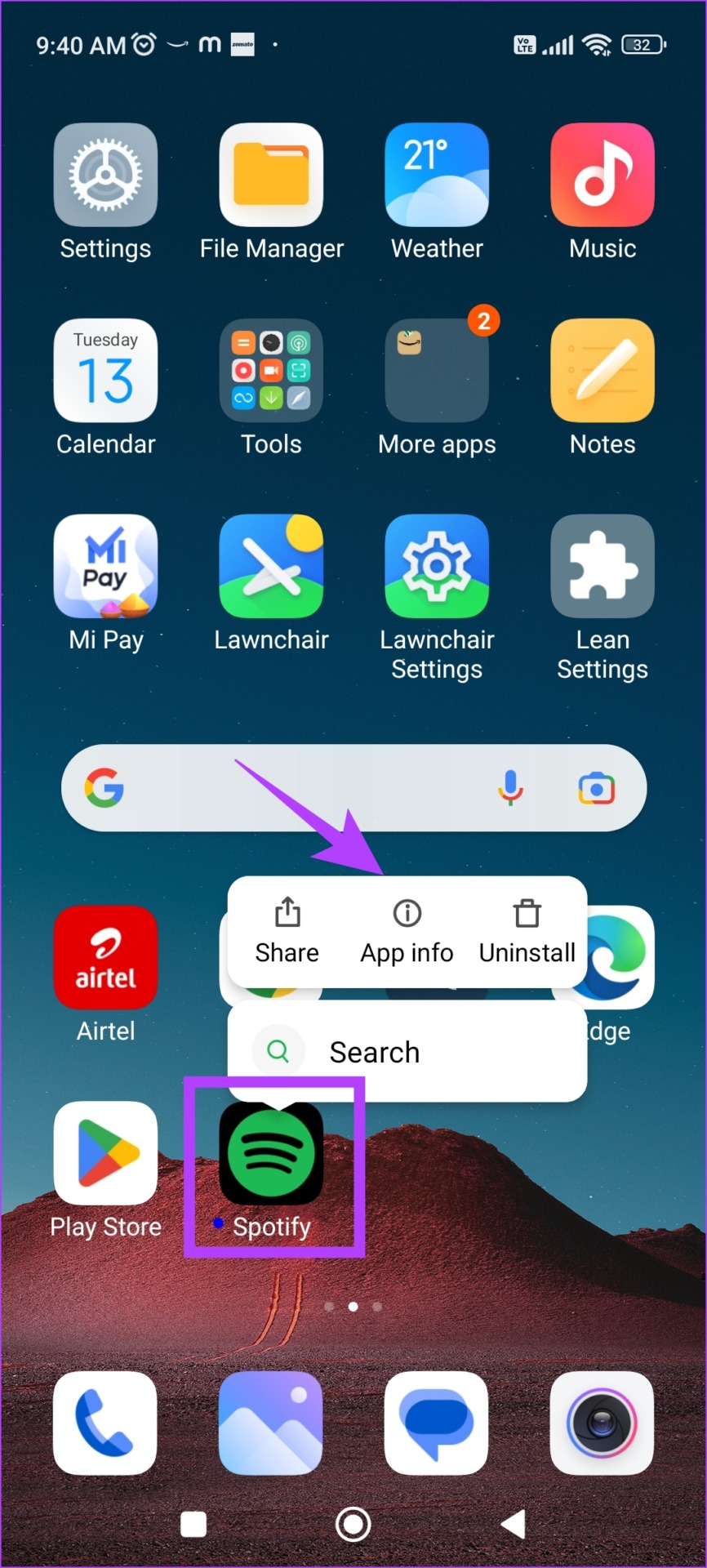This screenshot has height=1568, width=707.
Task: Go to the home screen
Action: (x=353, y=1524)
